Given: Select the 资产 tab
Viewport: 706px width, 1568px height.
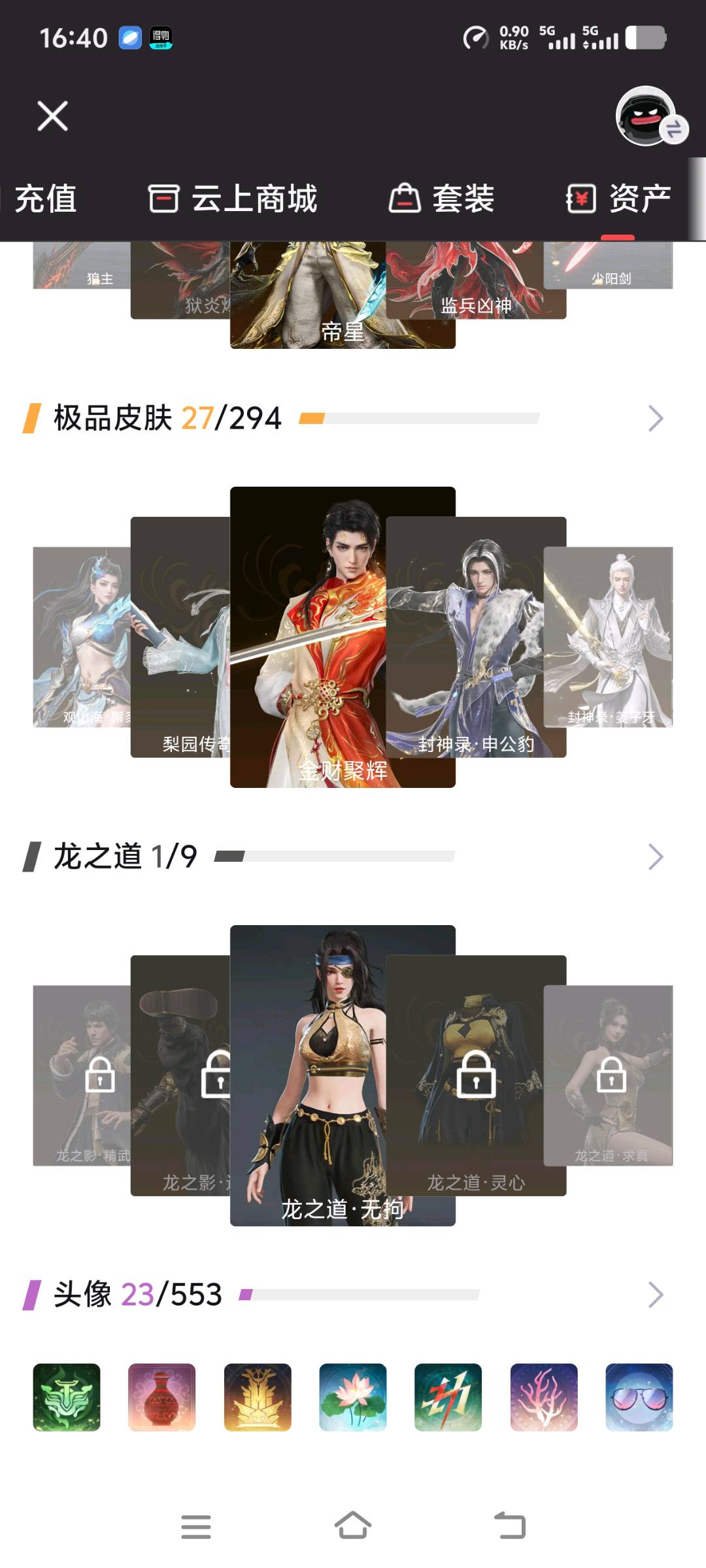Looking at the screenshot, I should pos(618,199).
